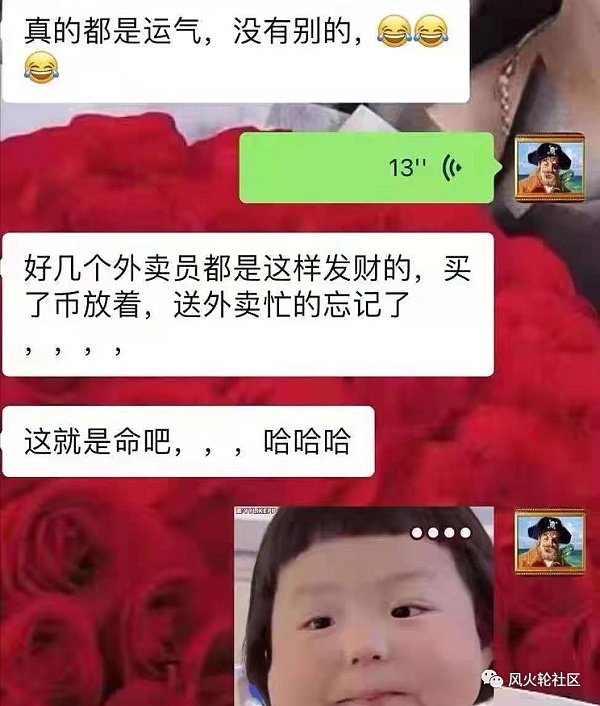Open the pirate avatar beside the baby sticker

coord(549,539)
